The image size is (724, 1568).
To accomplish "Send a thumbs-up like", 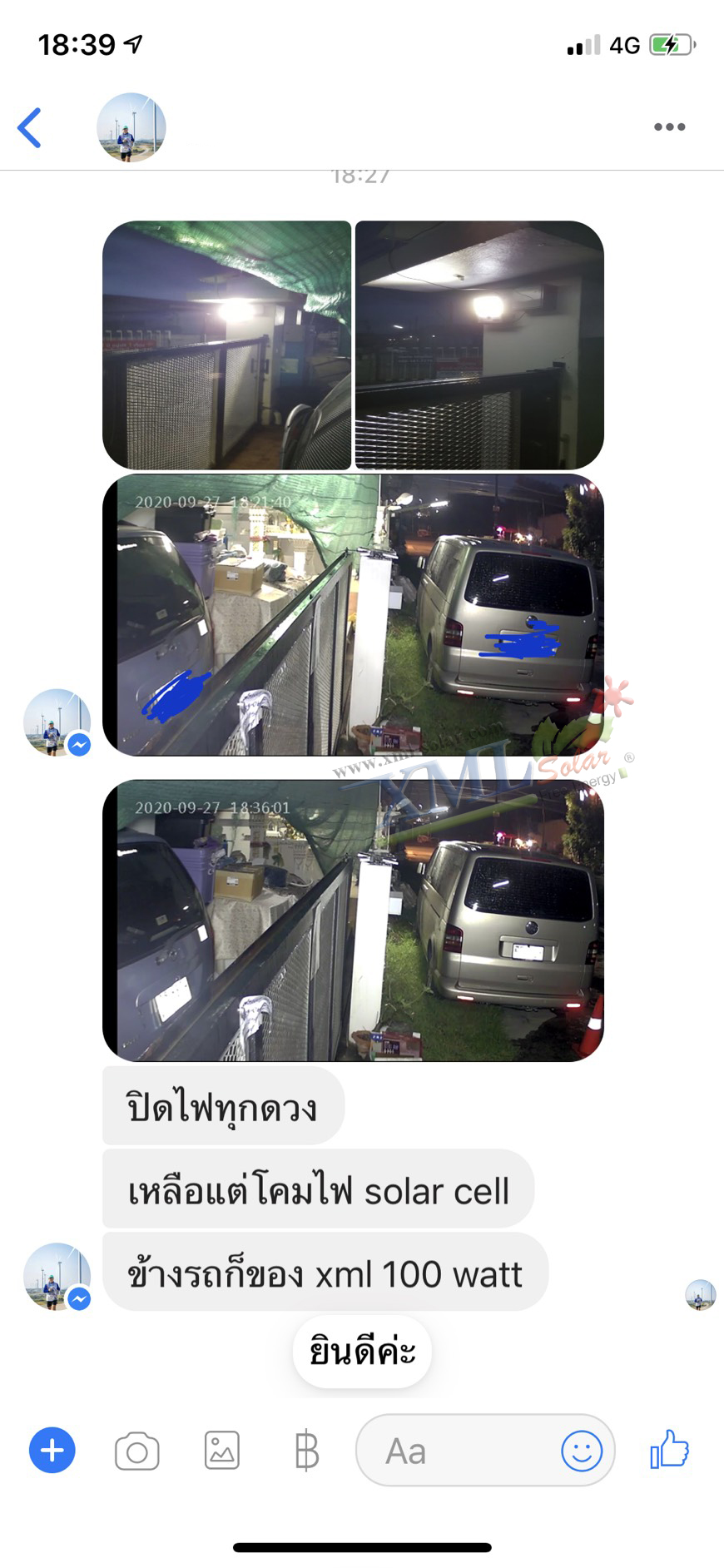I will [670, 1450].
